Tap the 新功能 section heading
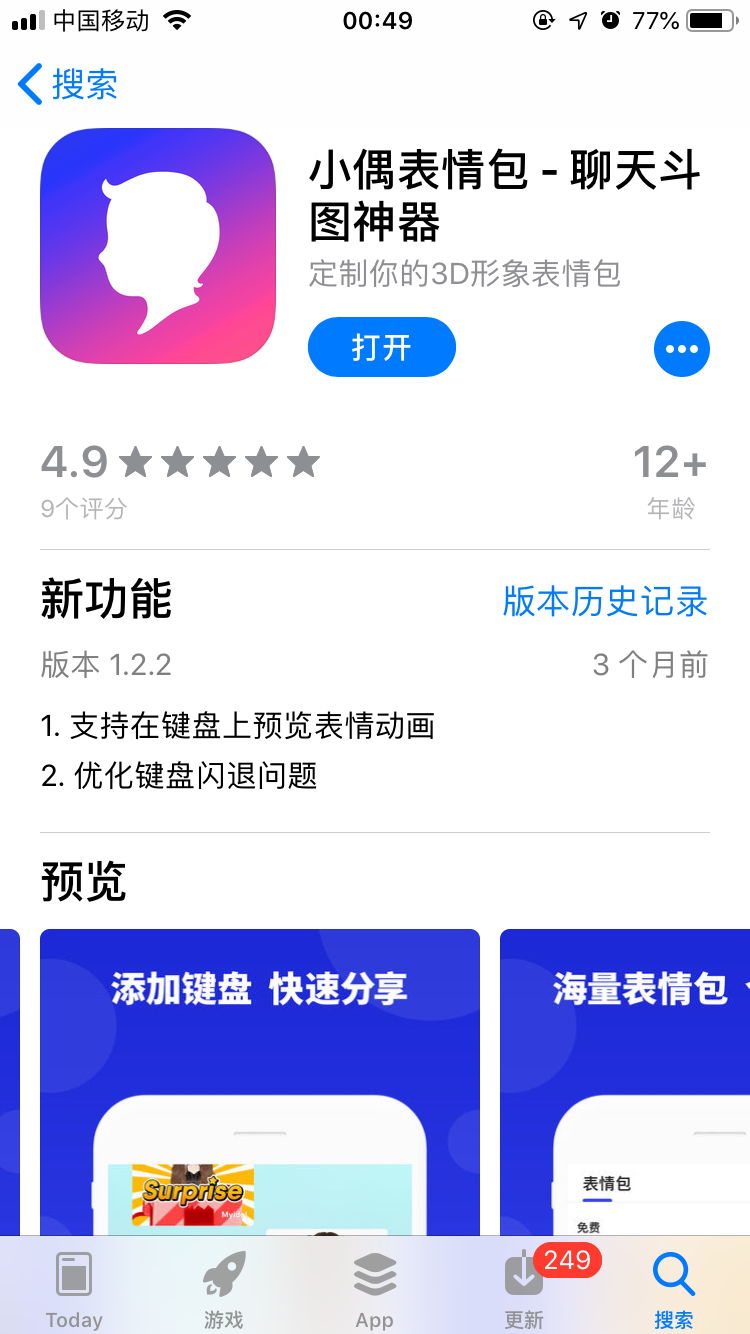Image resolution: width=750 pixels, height=1334 pixels. point(104,600)
